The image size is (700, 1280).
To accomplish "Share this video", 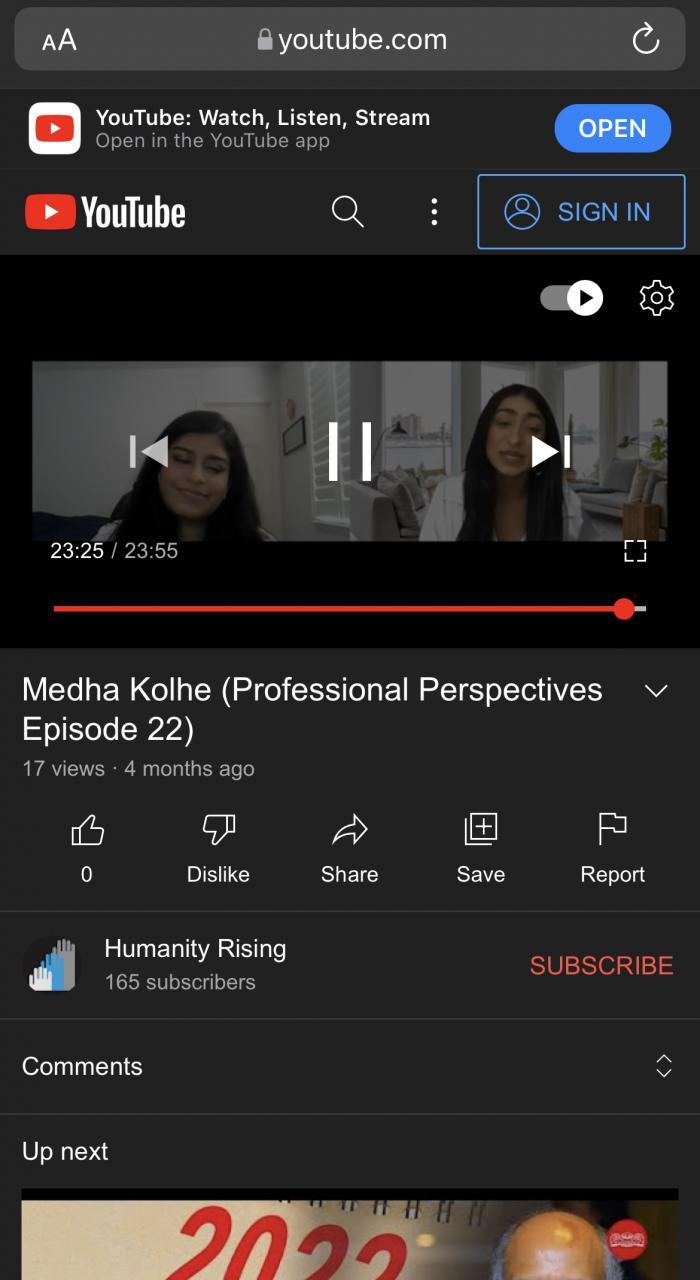I will [x=349, y=830].
